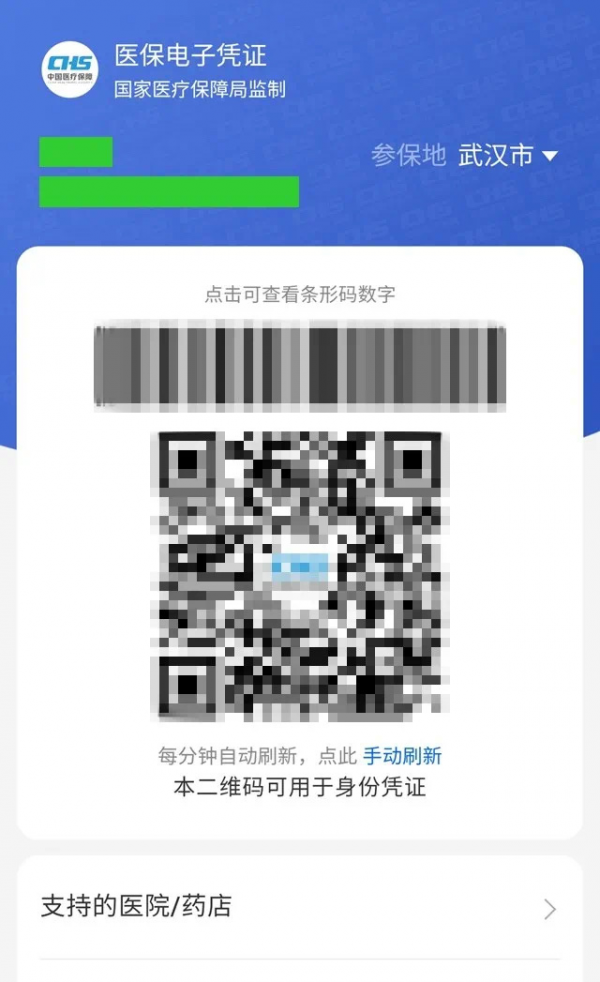This screenshot has height=982, width=600.
Task: Tap the barcode to view its digits
Action: (x=300, y=365)
